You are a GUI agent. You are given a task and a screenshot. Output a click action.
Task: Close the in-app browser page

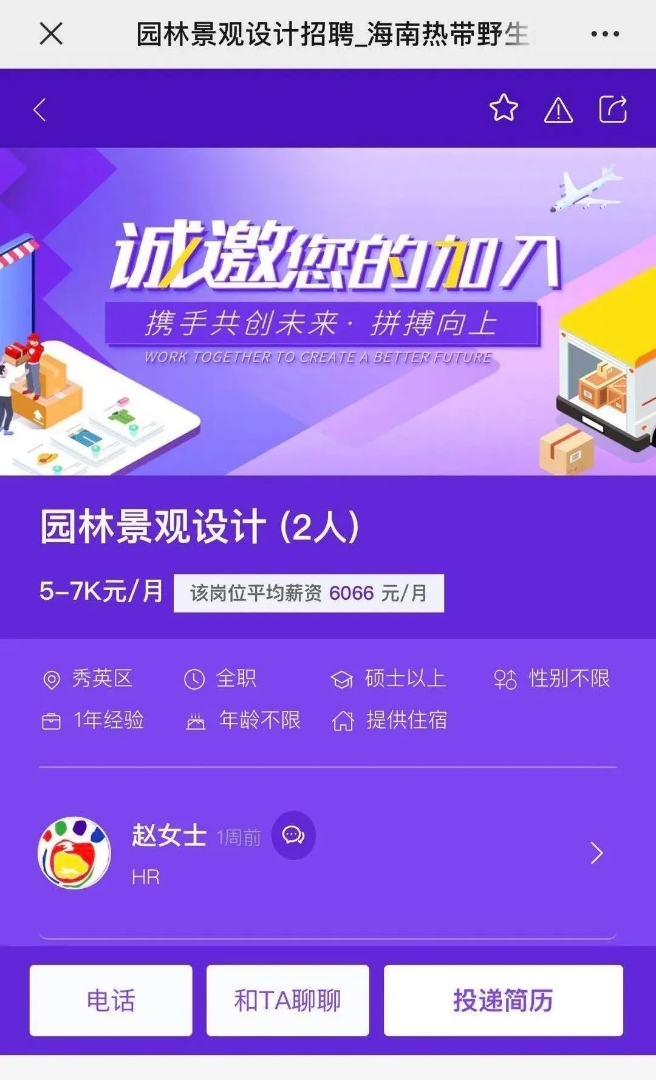pyautogui.click(x=51, y=34)
